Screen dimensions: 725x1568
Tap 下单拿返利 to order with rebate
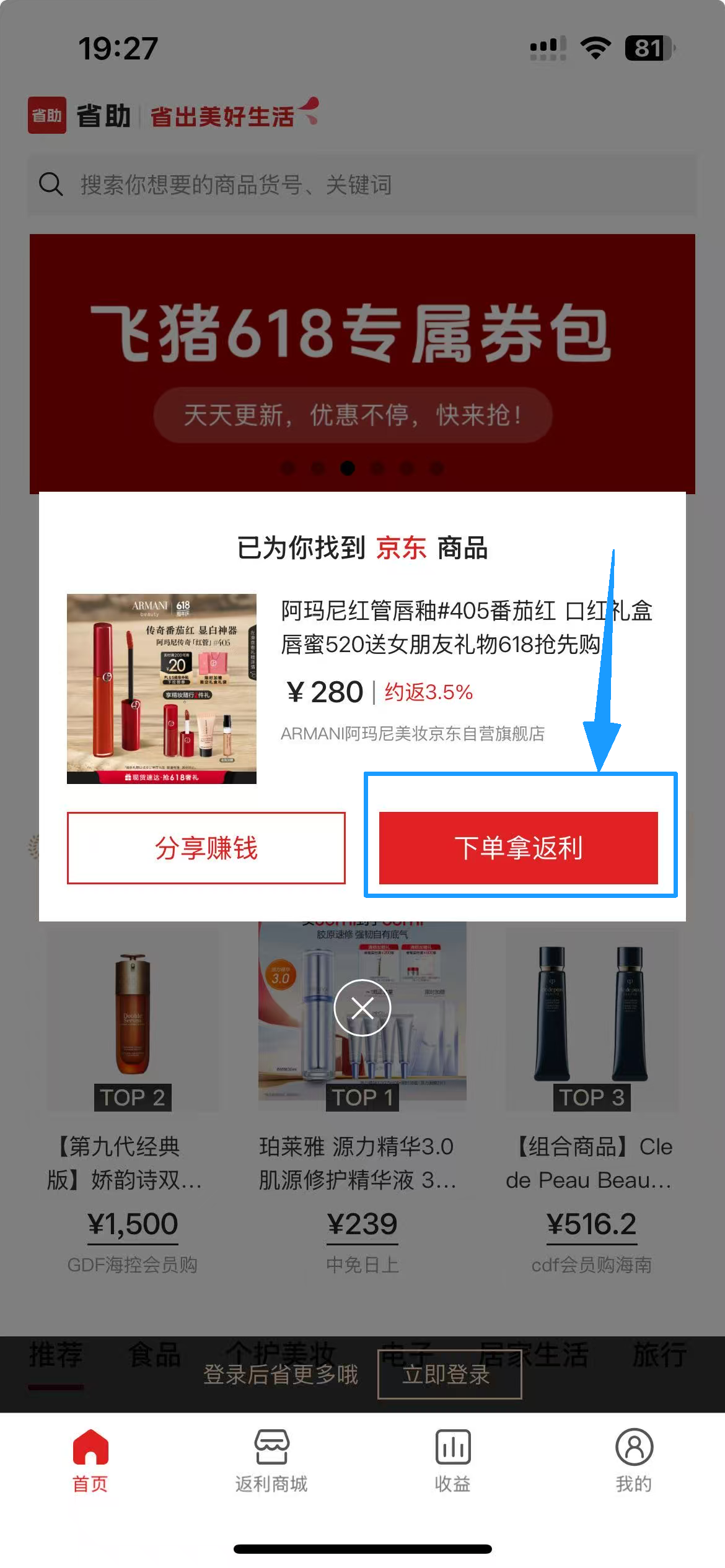[x=518, y=847]
